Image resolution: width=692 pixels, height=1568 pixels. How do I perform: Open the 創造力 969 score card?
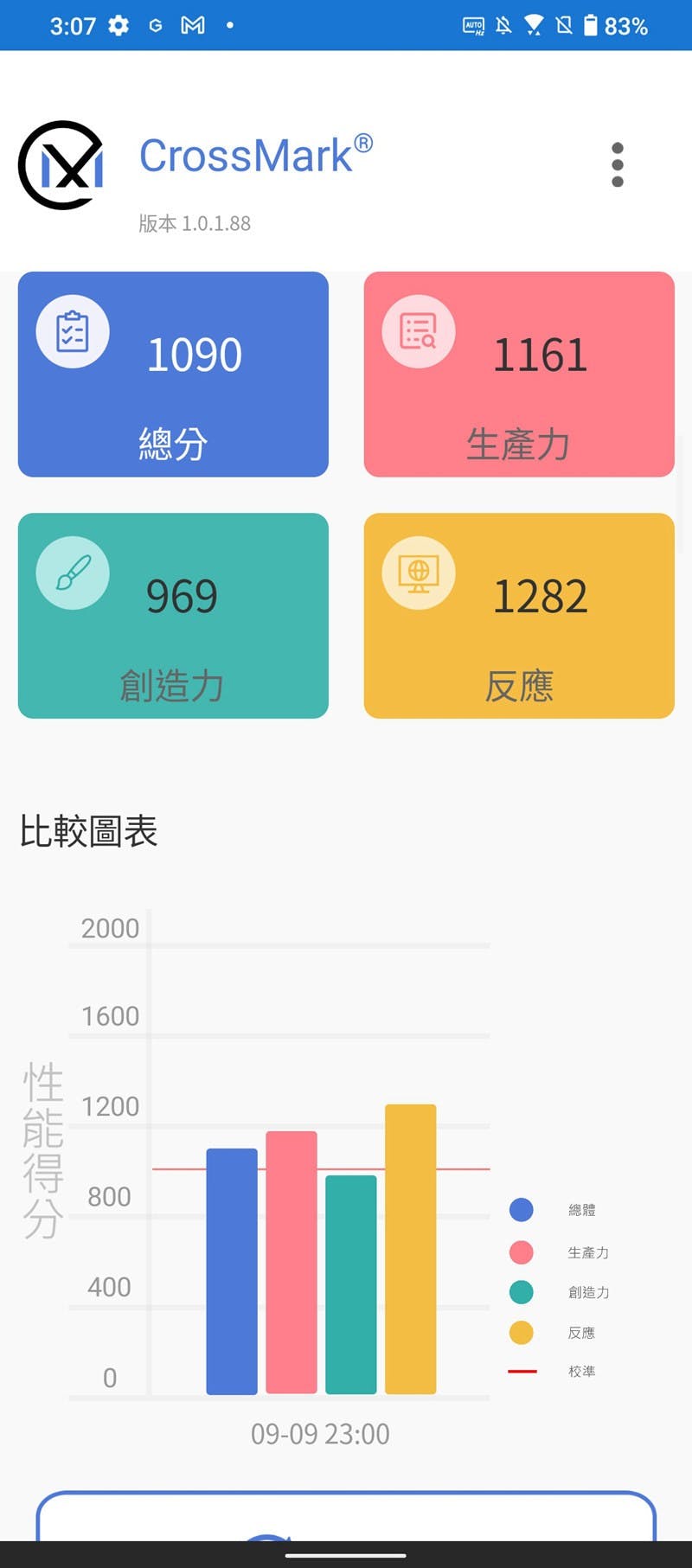point(173,616)
